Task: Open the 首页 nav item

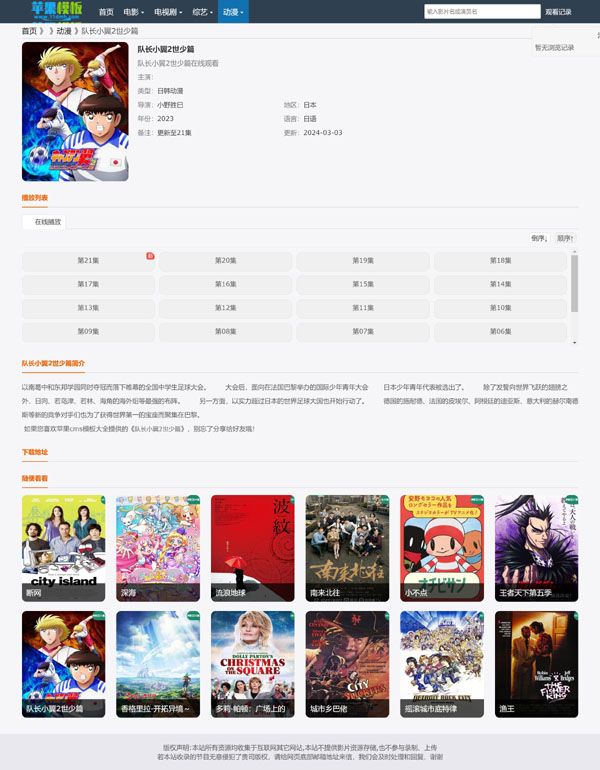Action: [106, 12]
